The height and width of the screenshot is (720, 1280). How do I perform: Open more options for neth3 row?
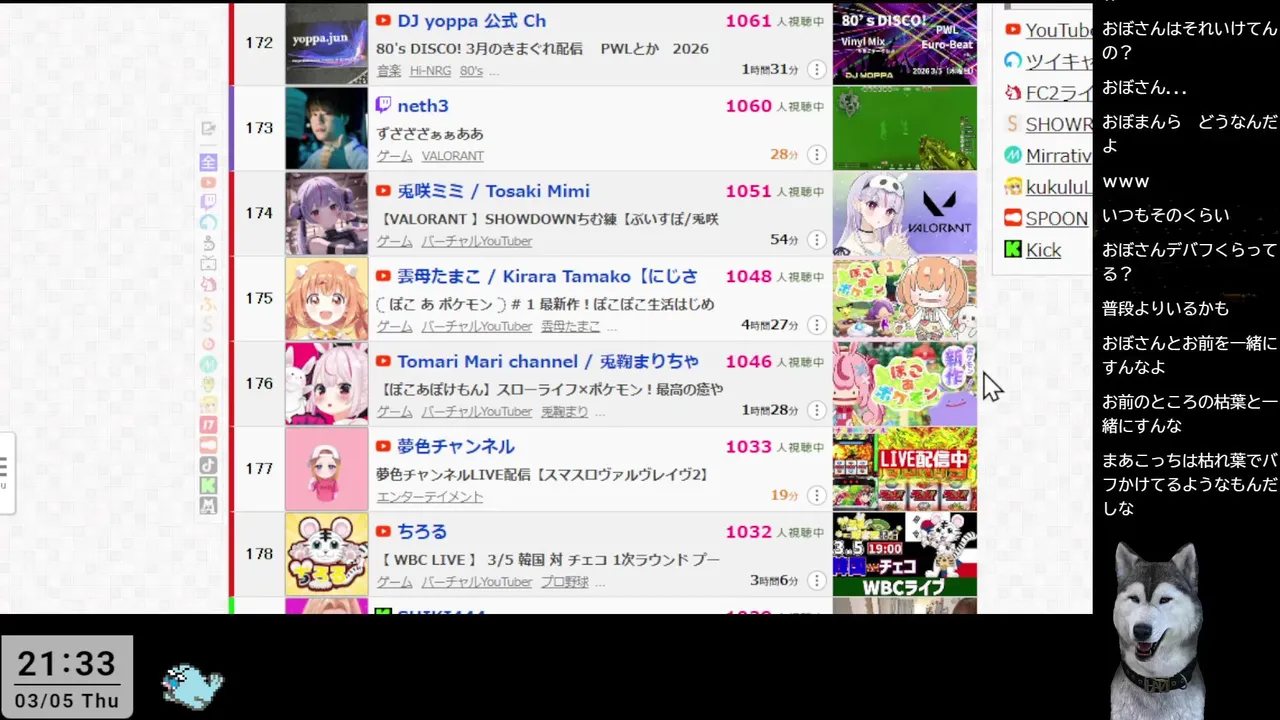point(816,155)
